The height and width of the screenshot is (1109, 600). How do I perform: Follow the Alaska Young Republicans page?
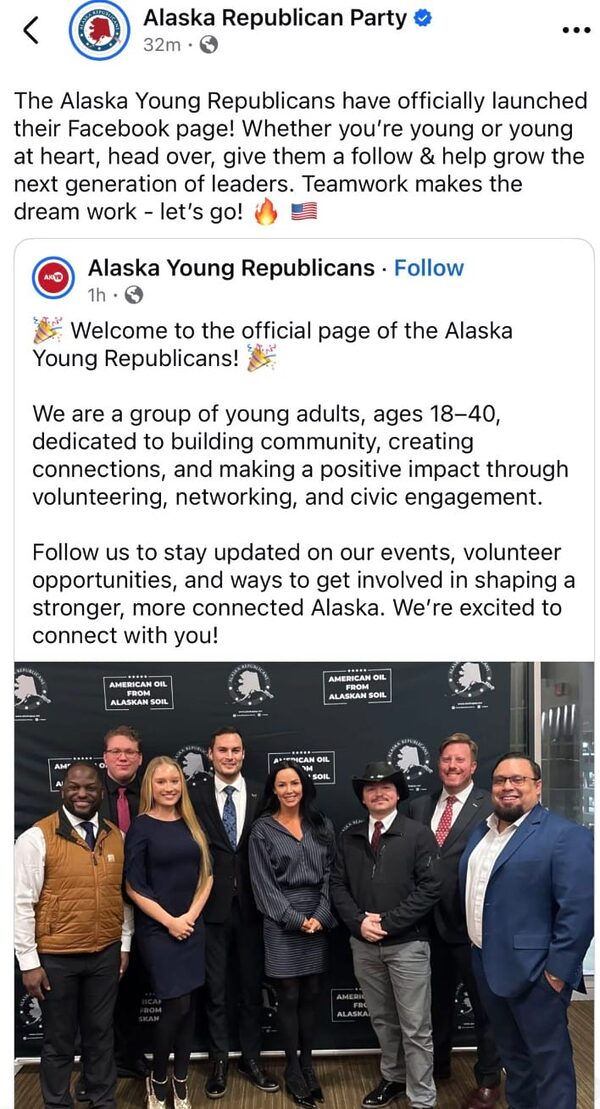pos(429,268)
